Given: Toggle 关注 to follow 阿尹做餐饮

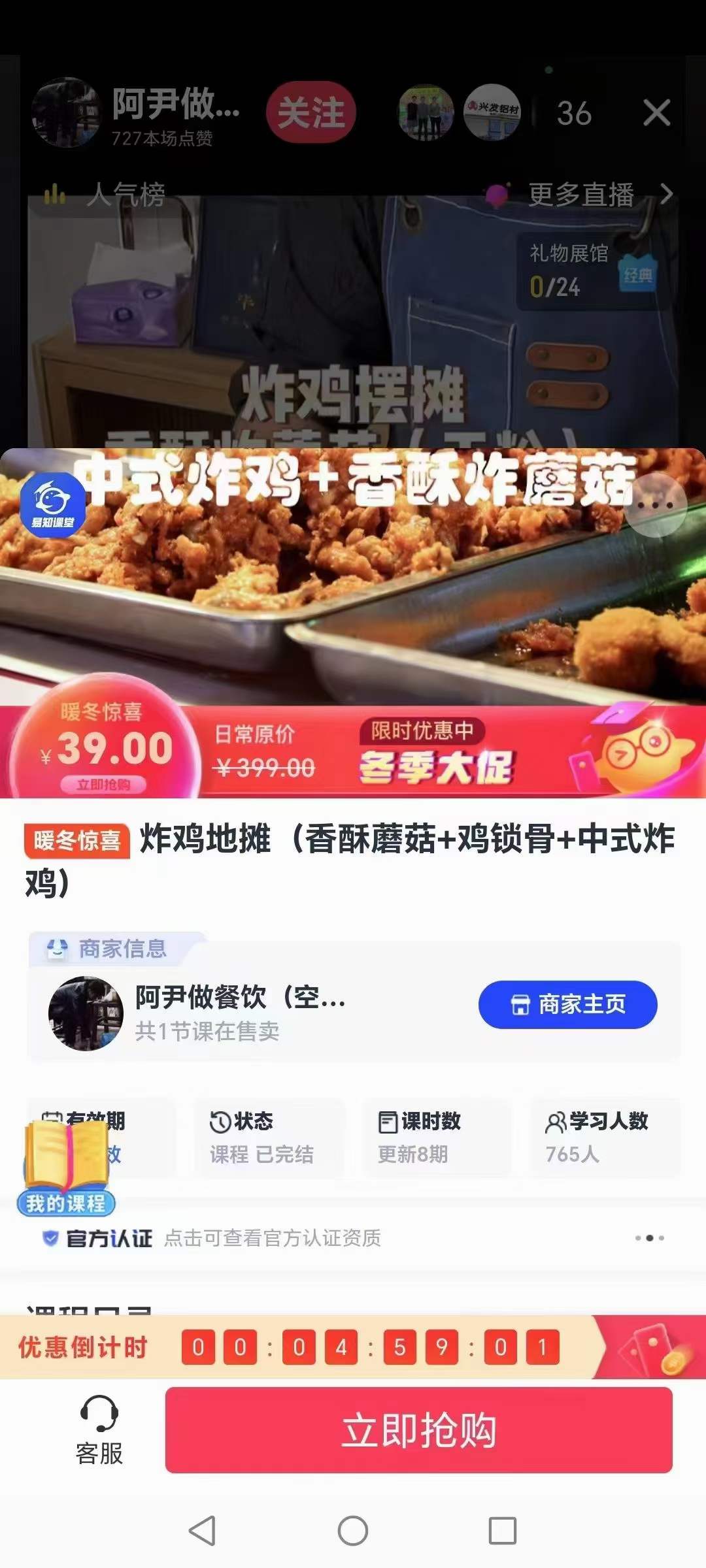Looking at the screenshot, I should 310,112.
